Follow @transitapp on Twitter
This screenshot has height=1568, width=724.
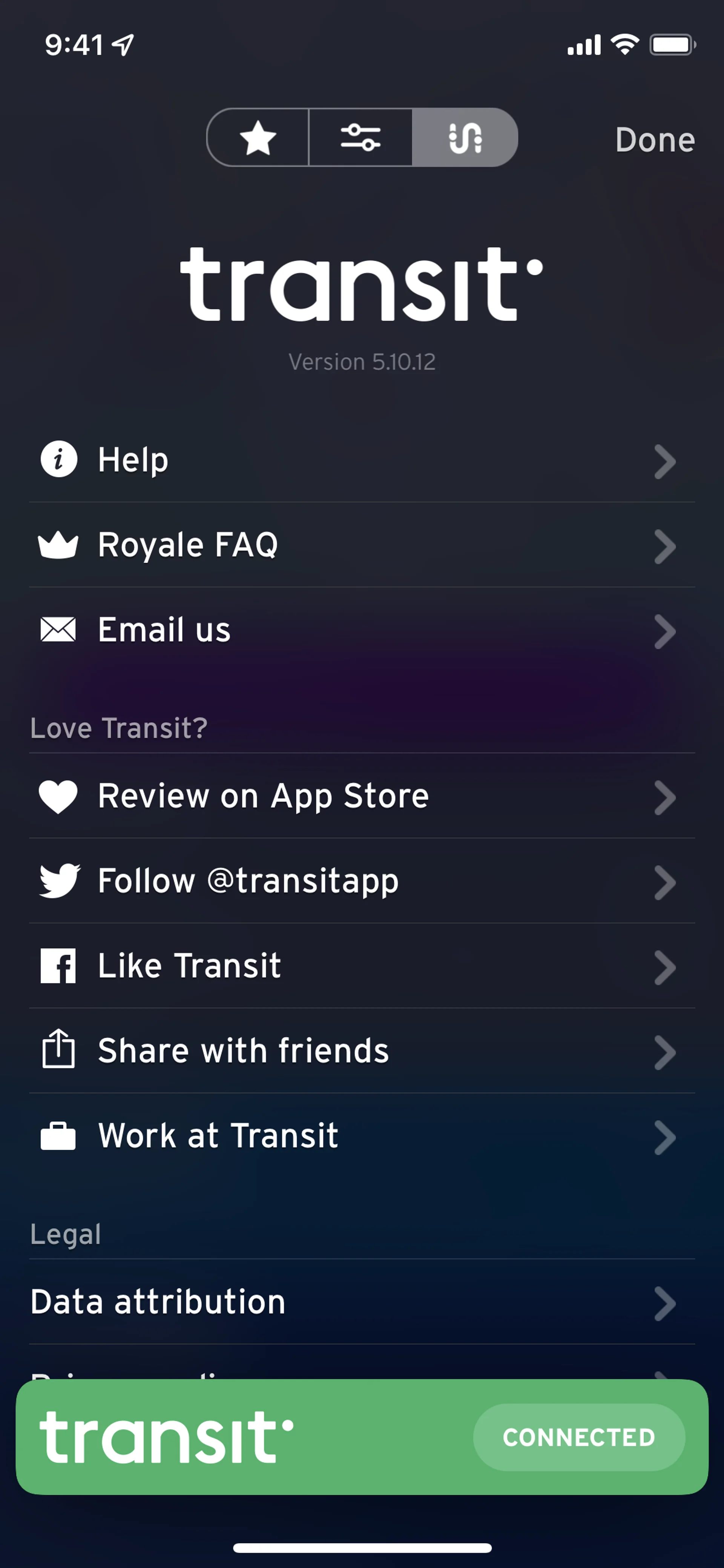(361, 882)
